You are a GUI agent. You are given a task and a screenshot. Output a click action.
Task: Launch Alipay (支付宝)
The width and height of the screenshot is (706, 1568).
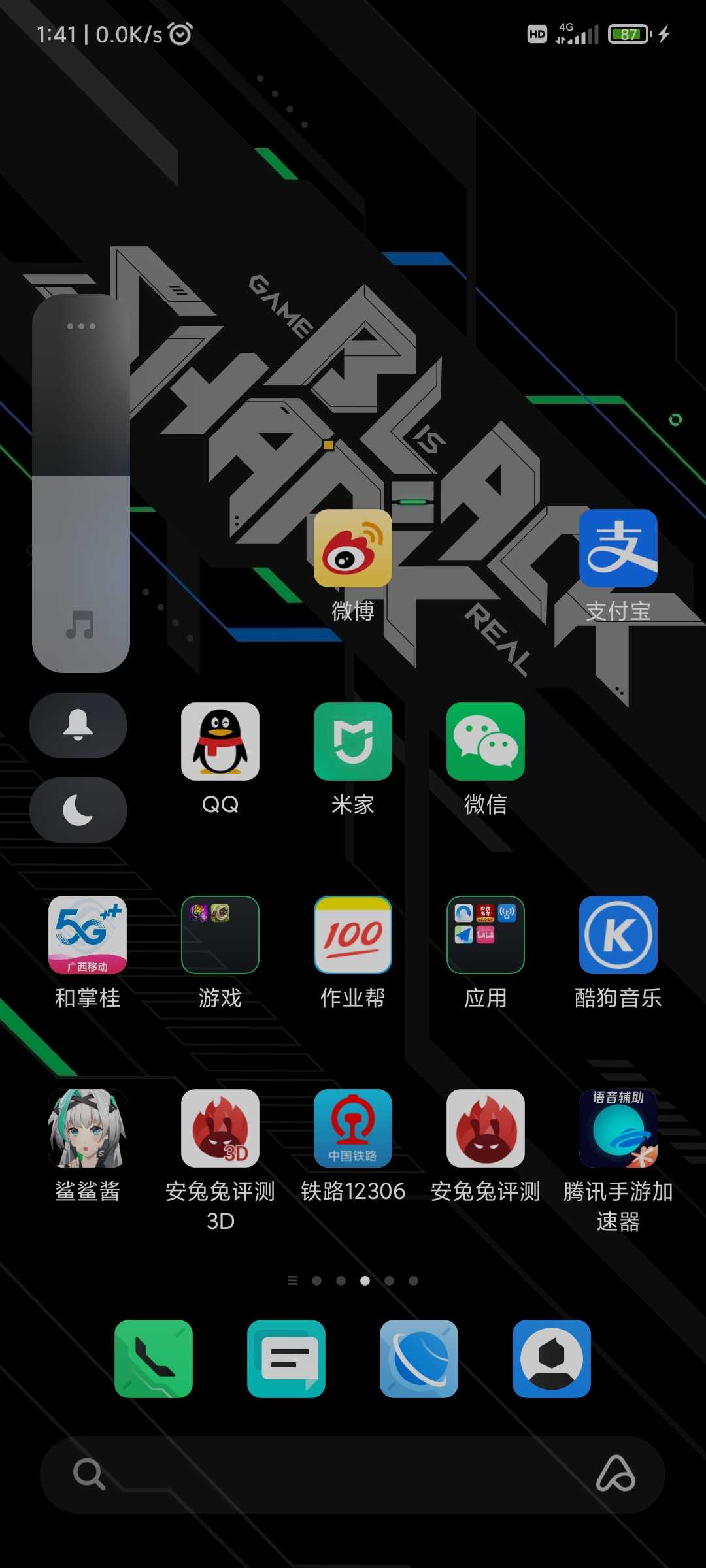point(618,549)
